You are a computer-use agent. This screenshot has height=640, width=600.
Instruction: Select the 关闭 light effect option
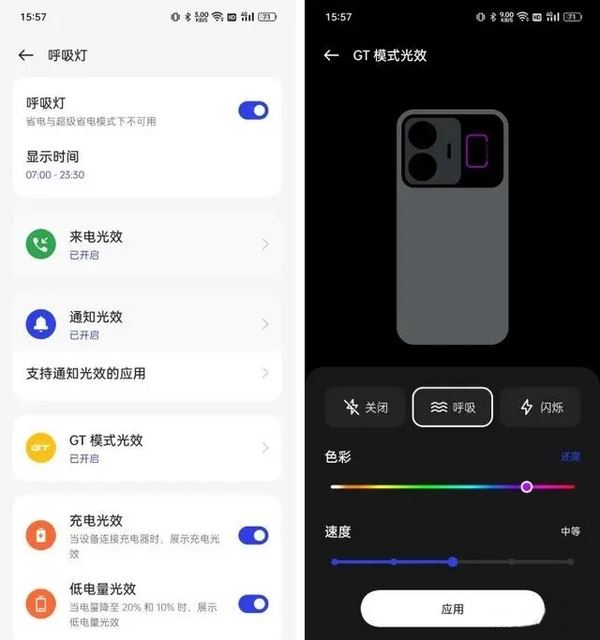[x=365, y=407]
